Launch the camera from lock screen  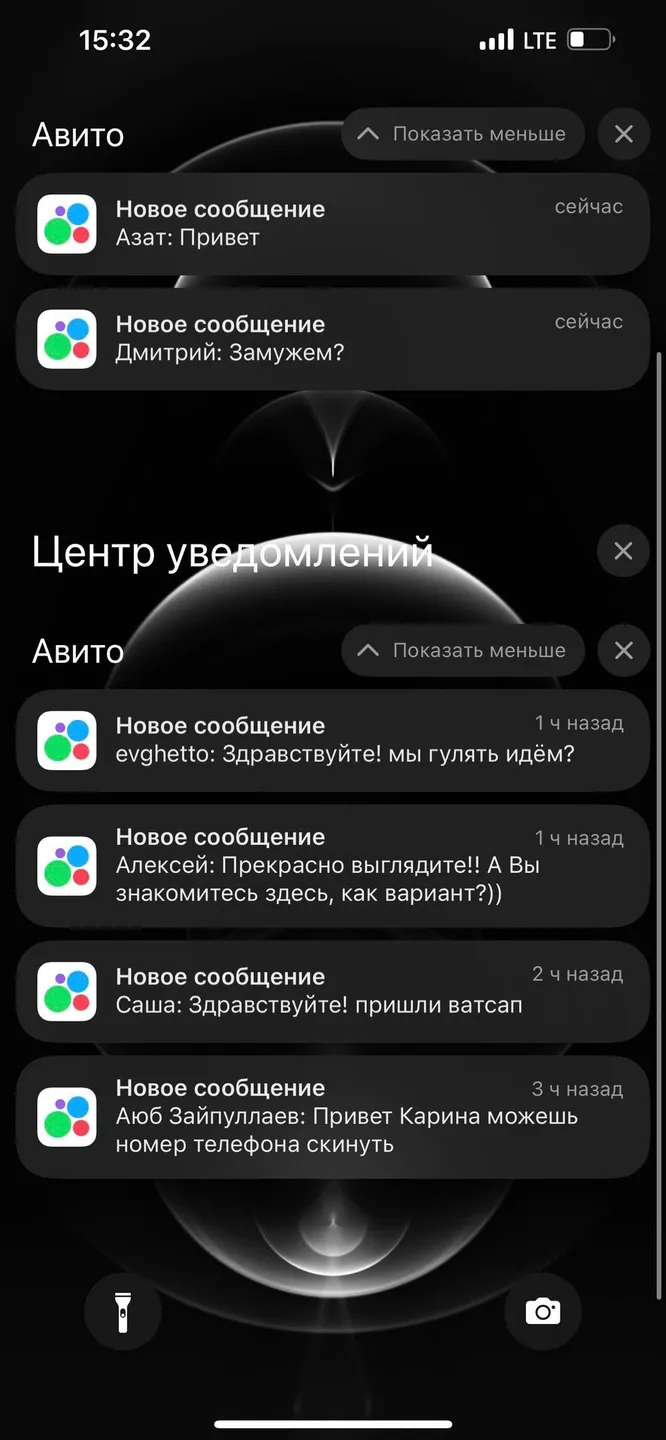click(543, 1311)
